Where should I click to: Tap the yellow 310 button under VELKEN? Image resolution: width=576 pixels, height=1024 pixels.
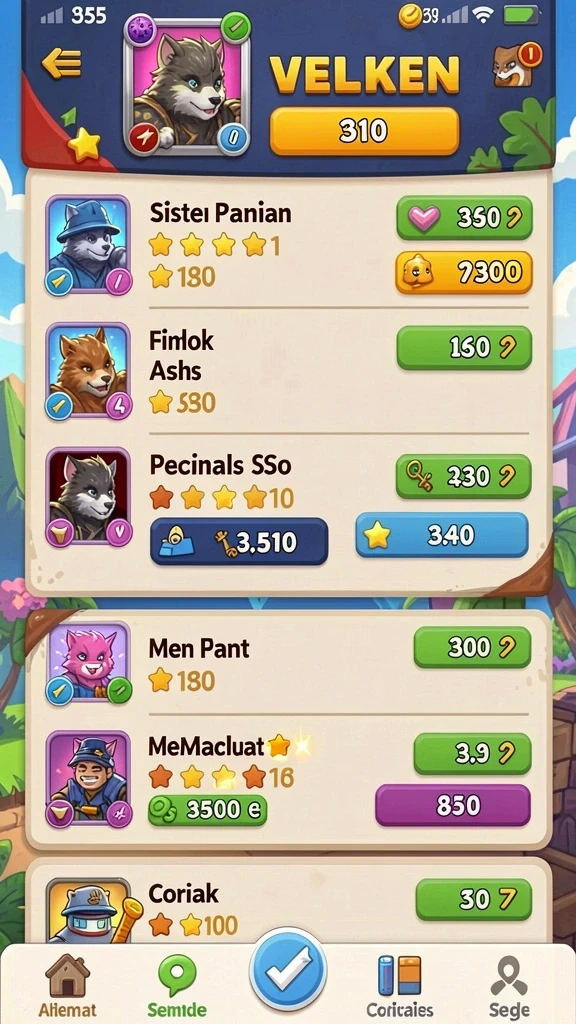[364, 131]
